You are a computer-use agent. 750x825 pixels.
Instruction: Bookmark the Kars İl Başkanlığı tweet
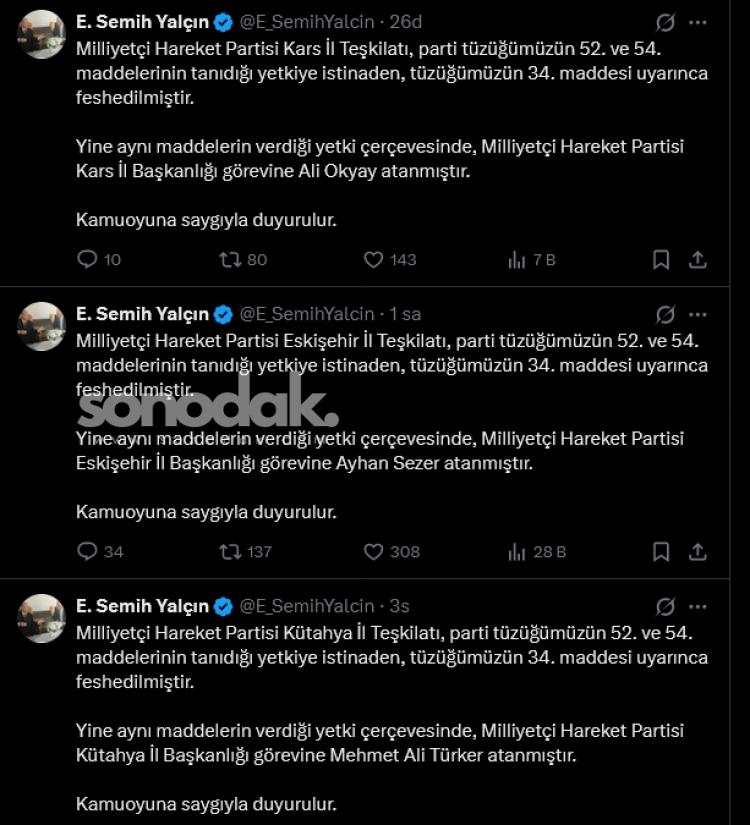661,260
